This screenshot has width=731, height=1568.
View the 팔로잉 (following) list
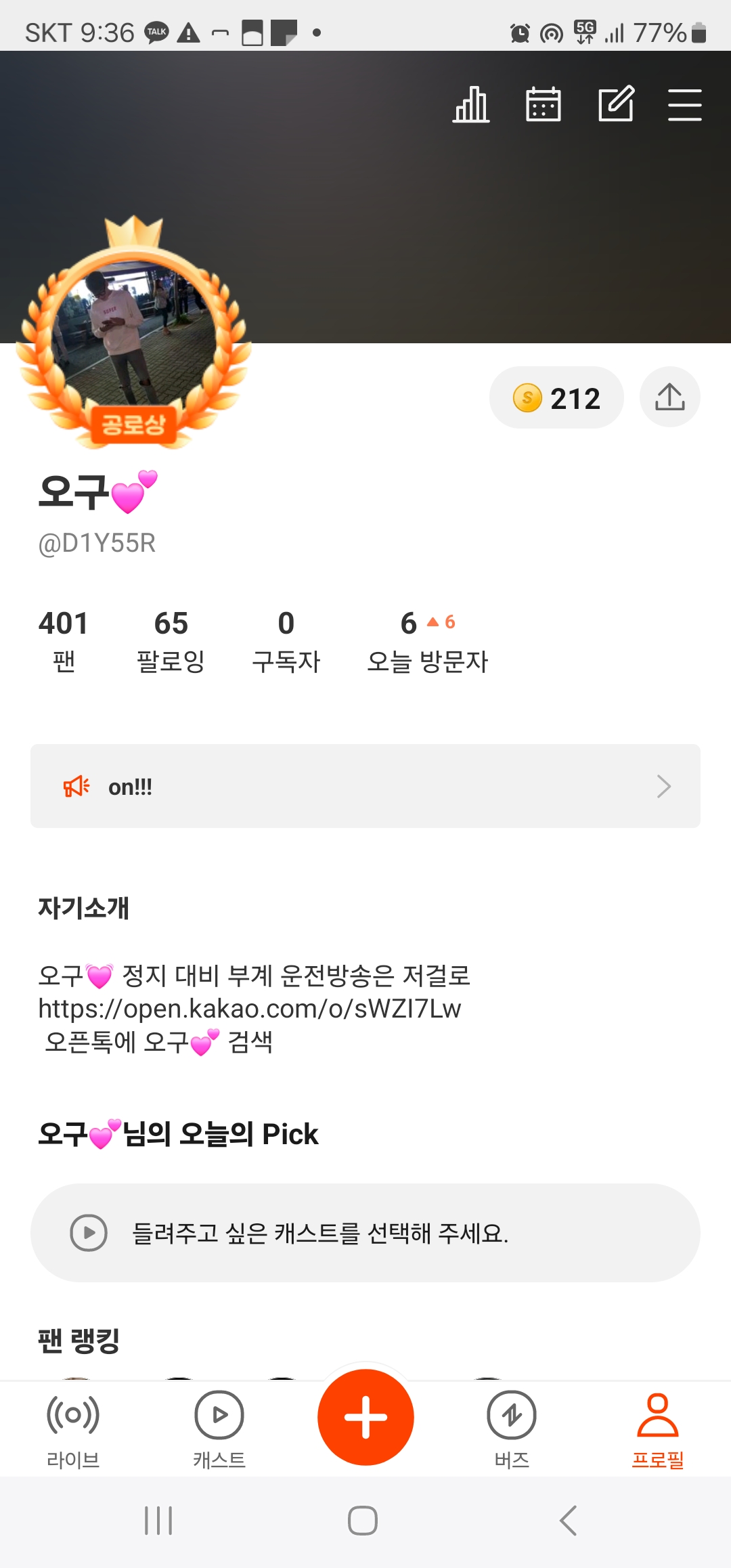171,640
